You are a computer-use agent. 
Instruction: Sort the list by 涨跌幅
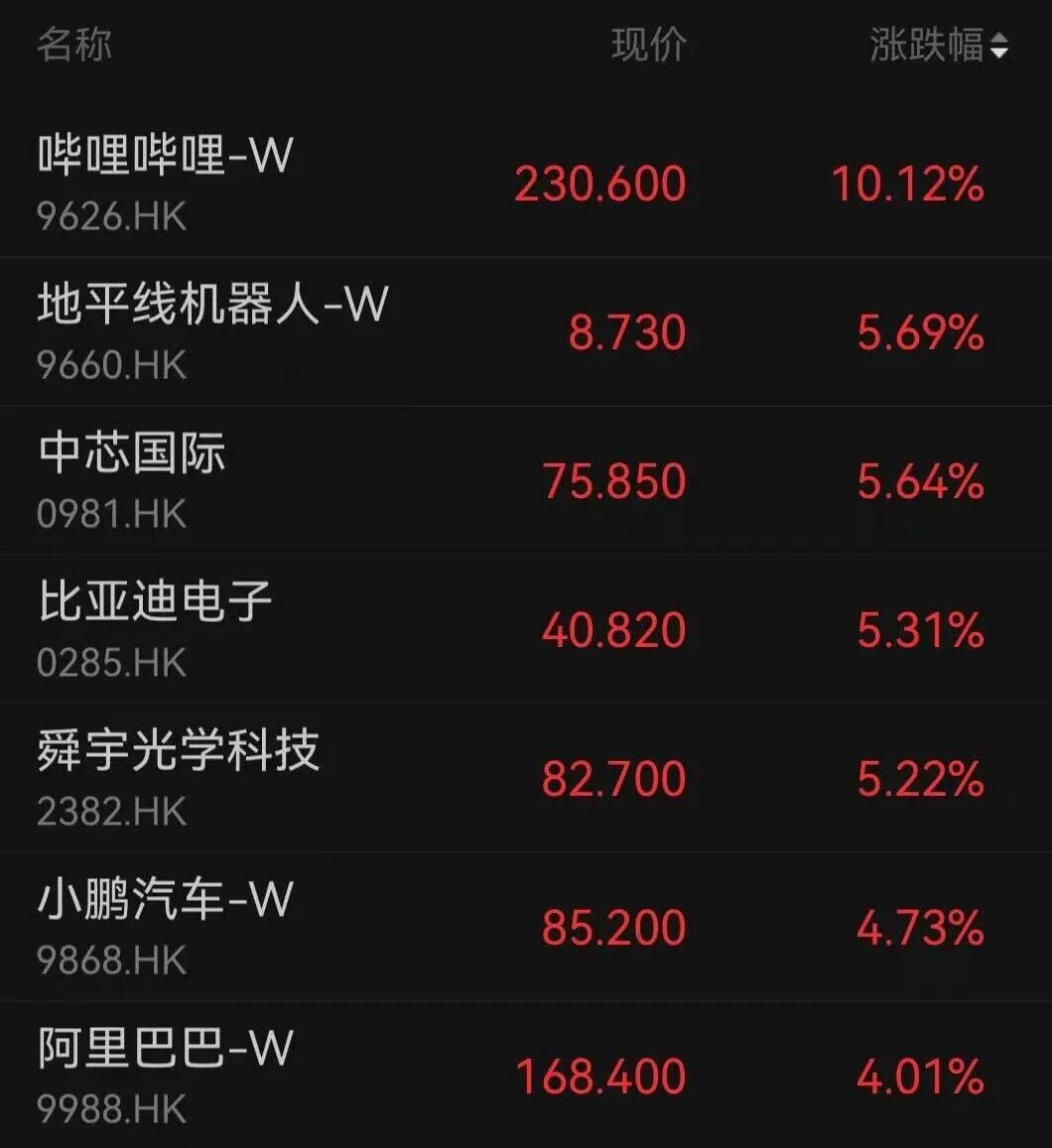pos(938,46)
